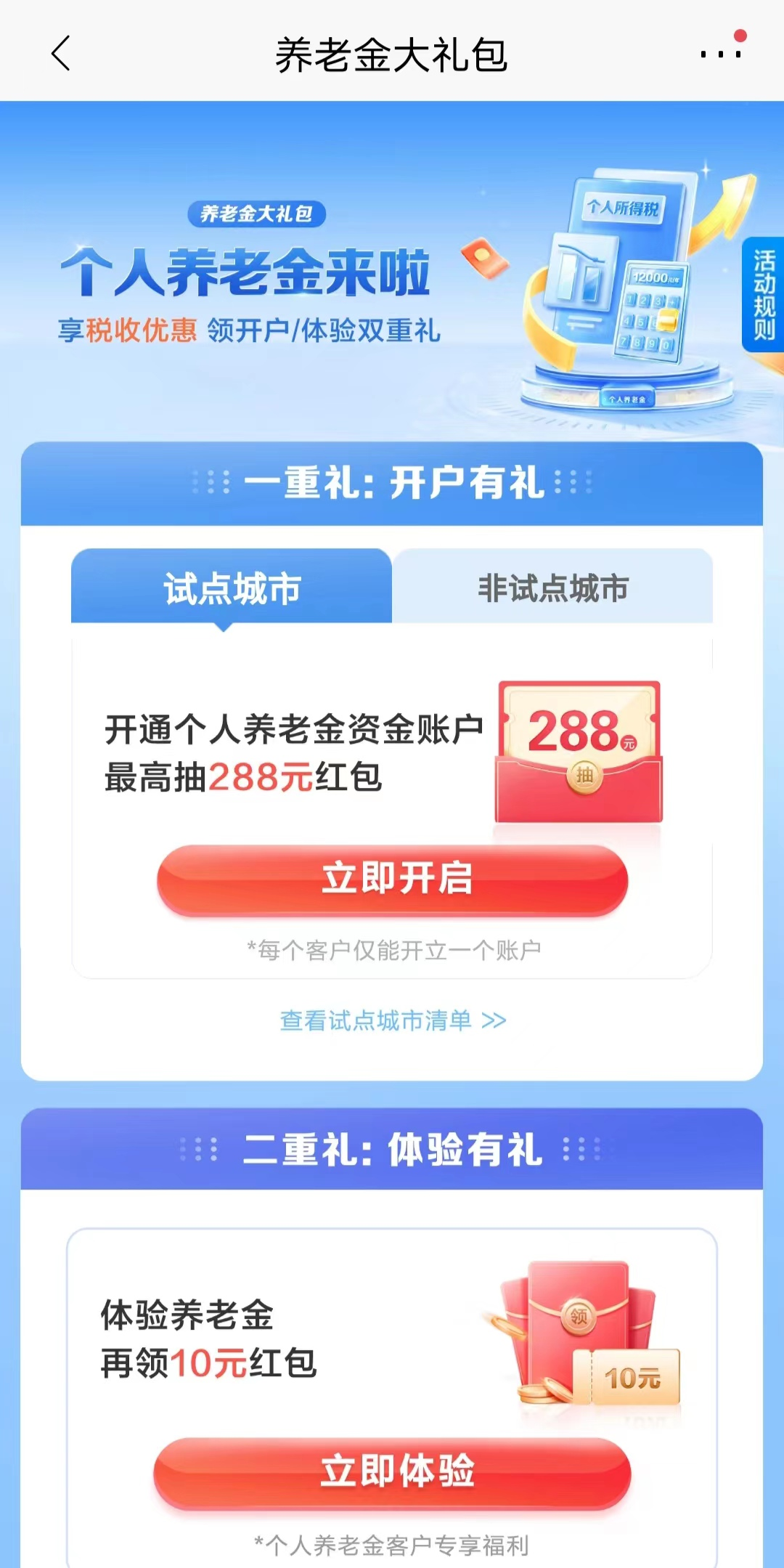The image size is (784, 1568).
Task: Tap the red notification dot on the menu
Action: (x=738, y=34)
